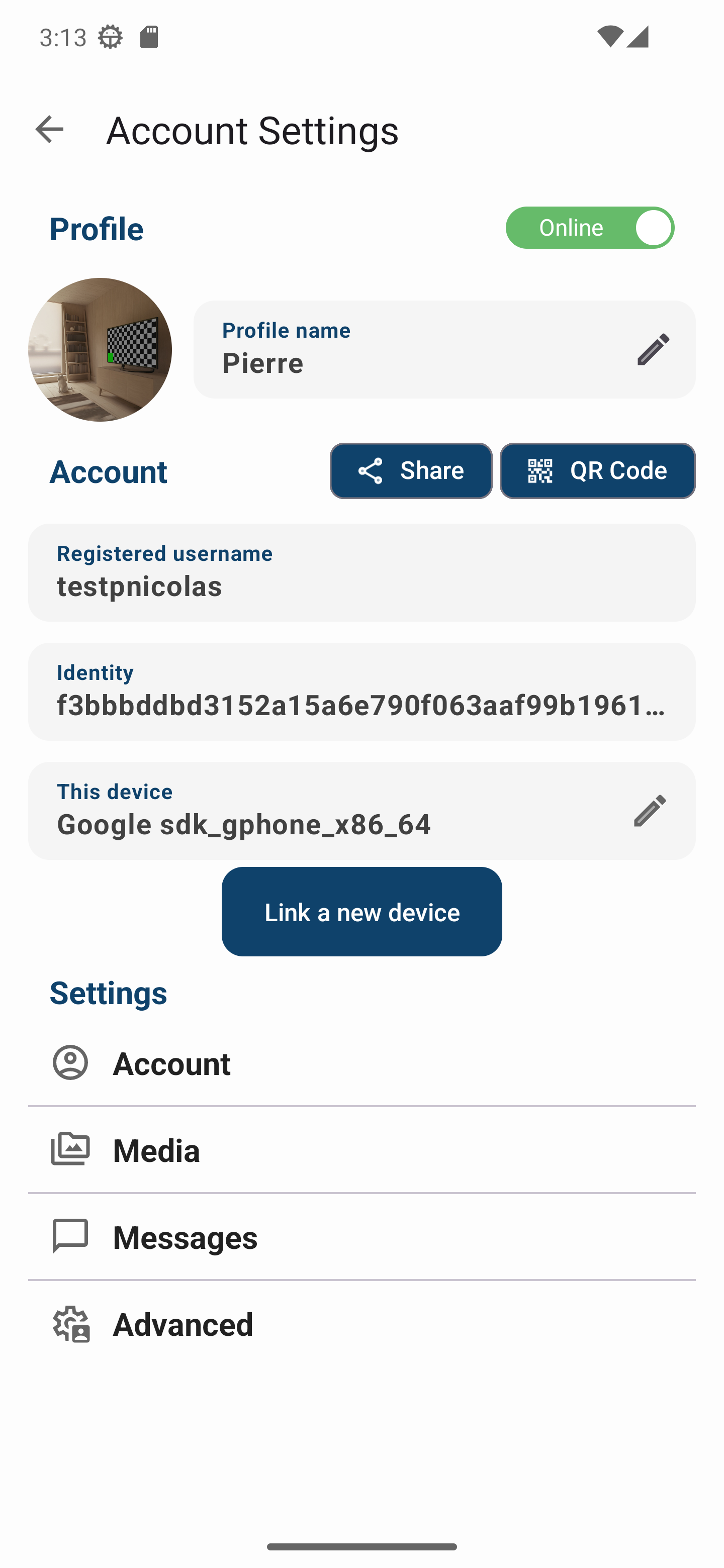Screen dimensions: 724x1568
Task: Open Media settings
Action: 361,1150
